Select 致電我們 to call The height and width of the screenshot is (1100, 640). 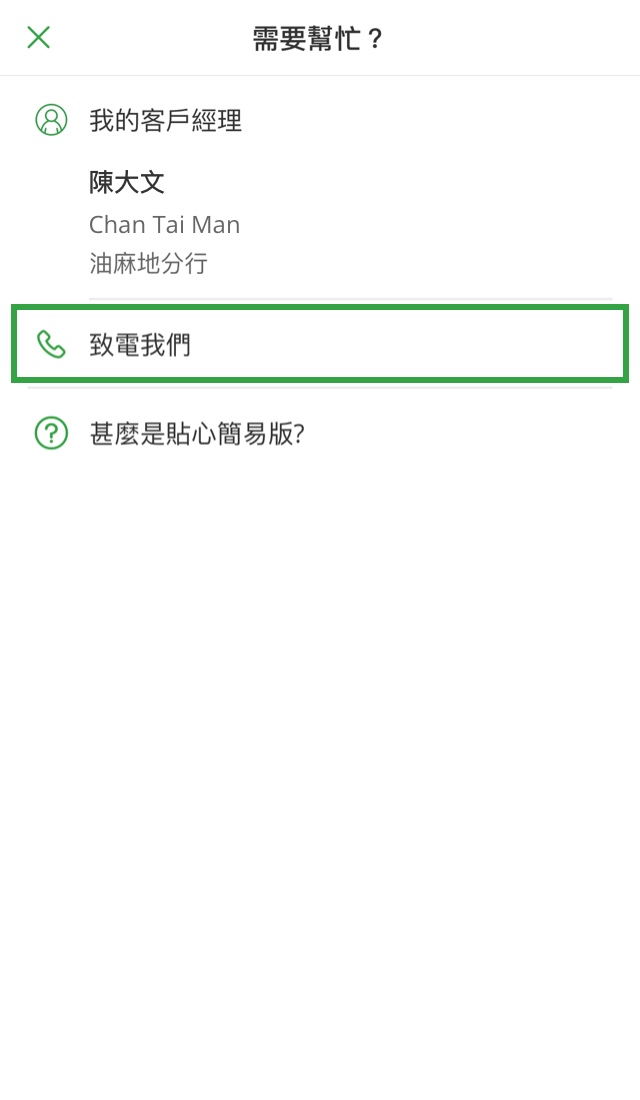(x=320, y=344)
